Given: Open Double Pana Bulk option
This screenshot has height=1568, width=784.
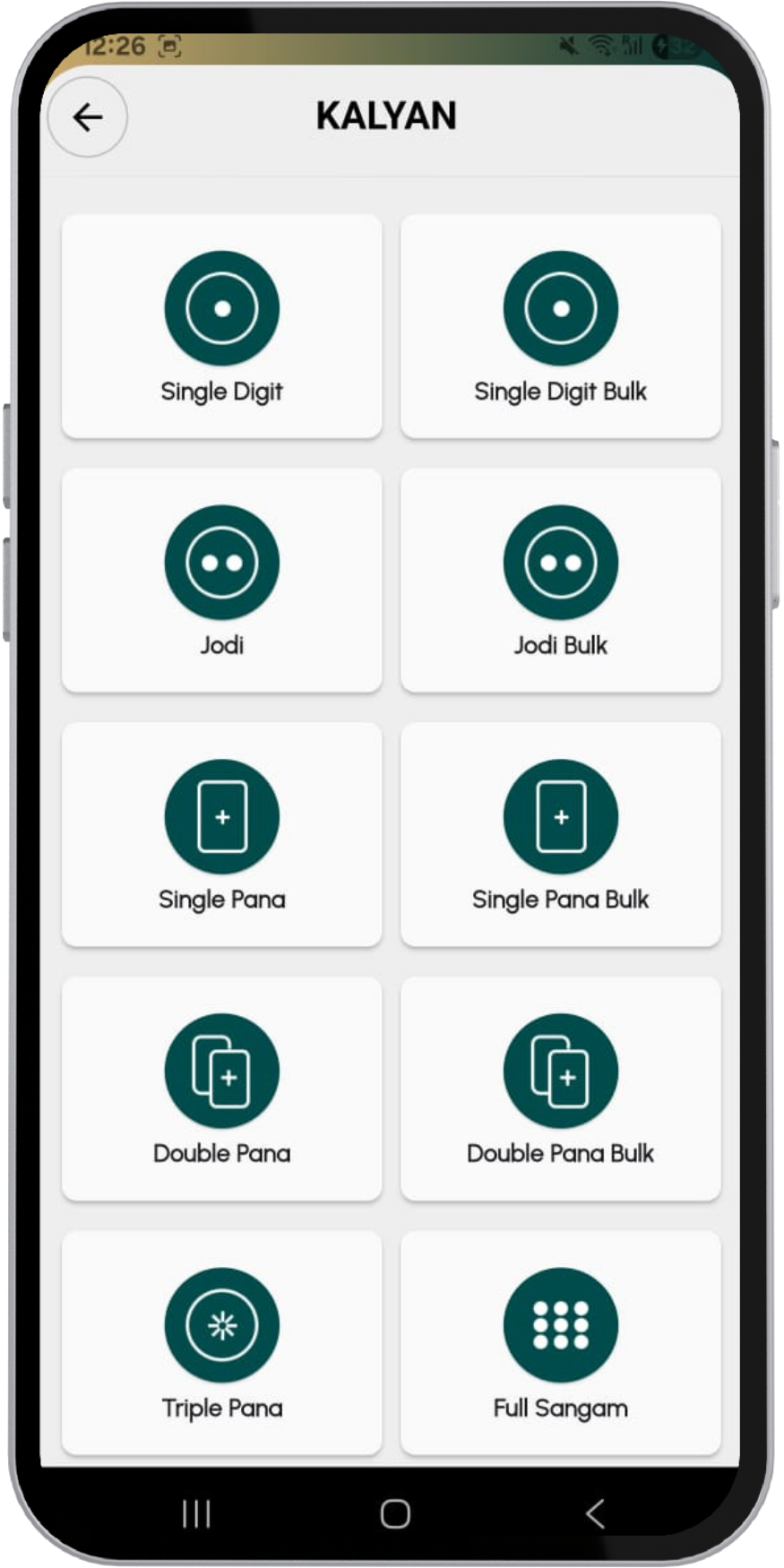Looking at the screenshot, I should click(561, 1072).
